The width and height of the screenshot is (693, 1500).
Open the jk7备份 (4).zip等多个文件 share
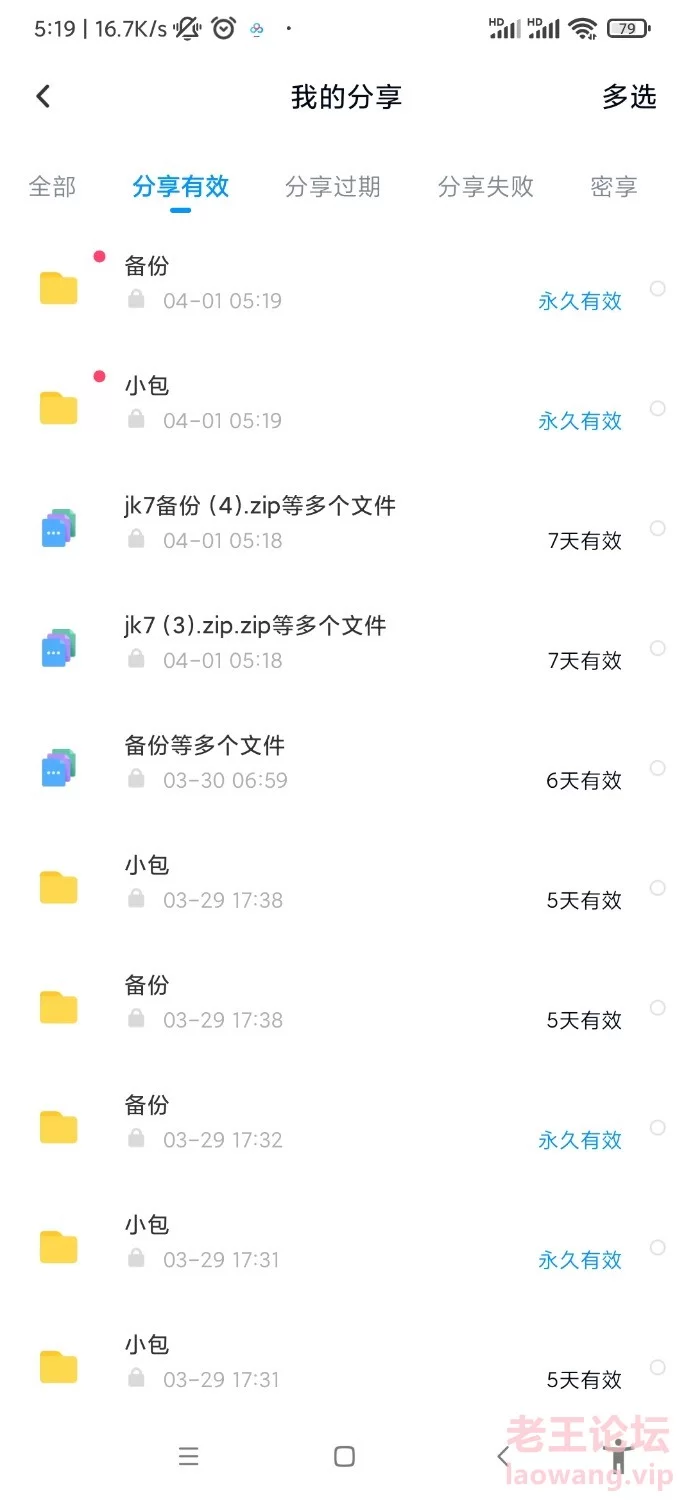346,528
